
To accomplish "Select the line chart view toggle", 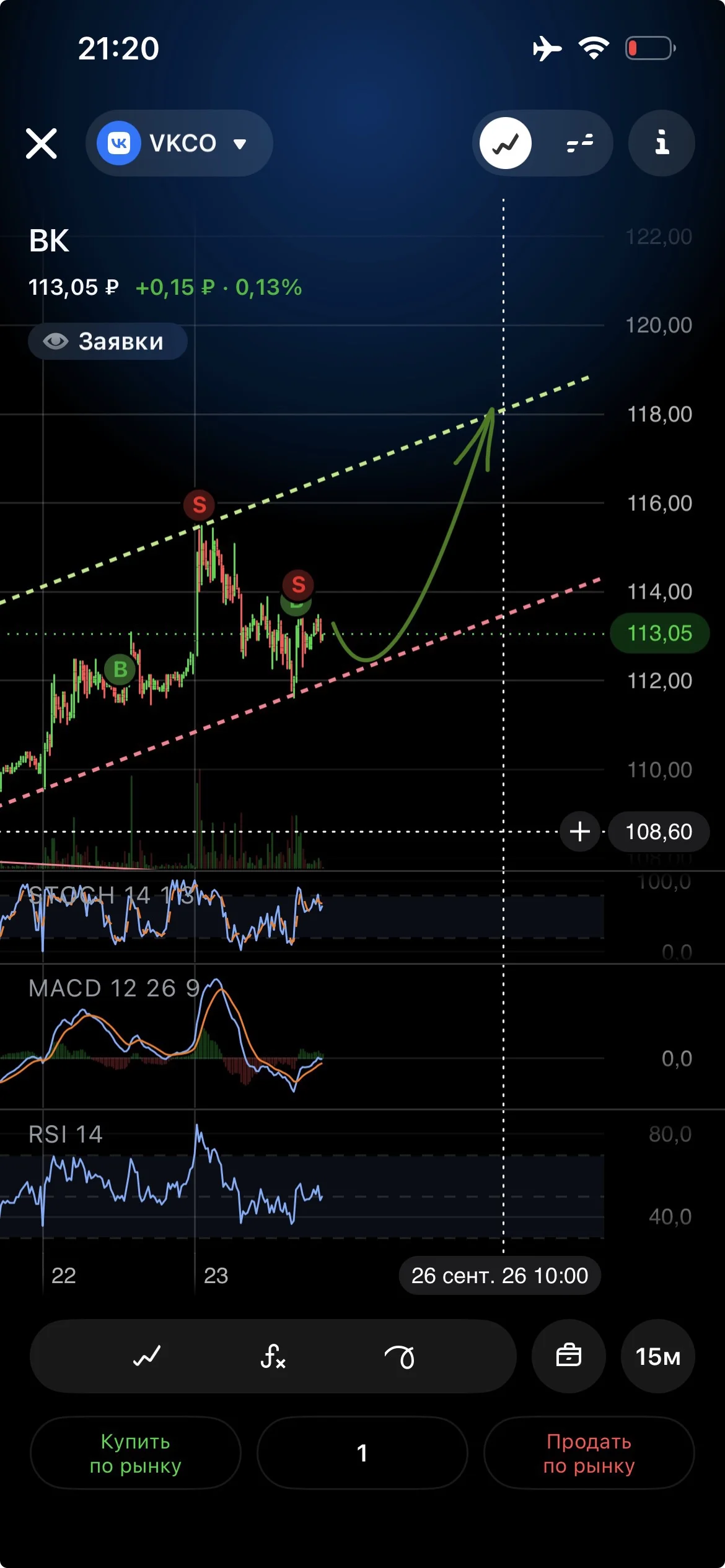I will 506,143.
